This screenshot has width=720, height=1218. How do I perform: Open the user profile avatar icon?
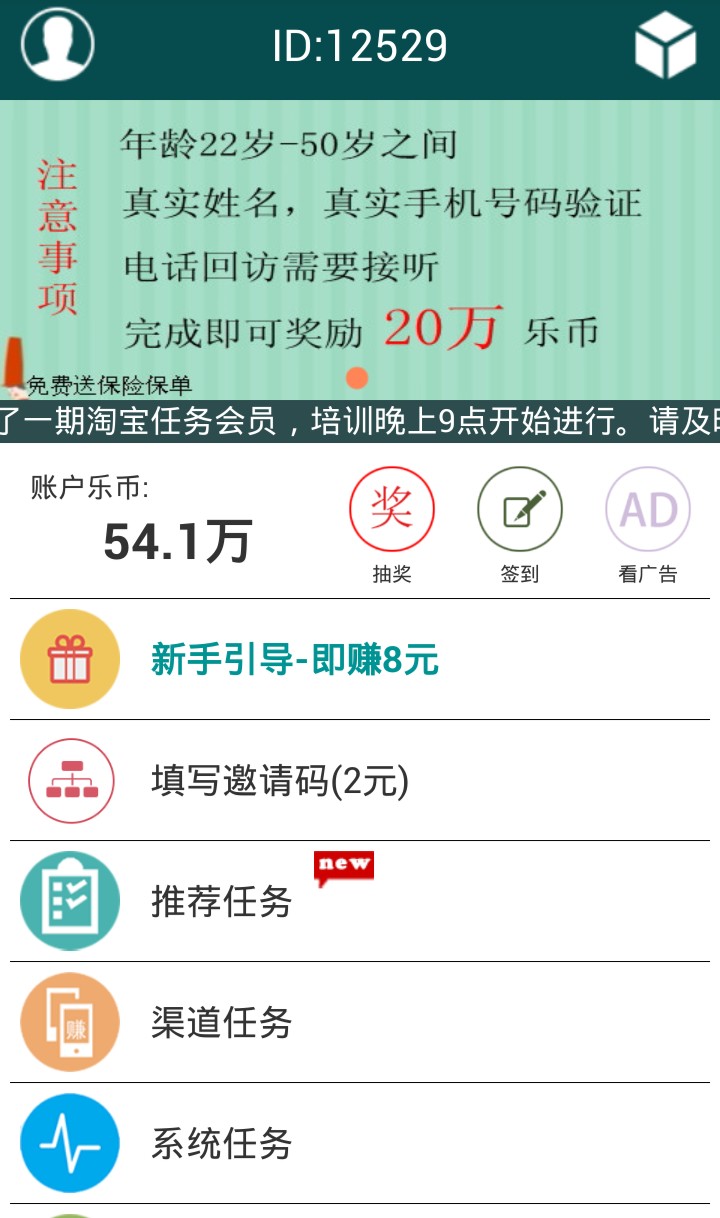click(57, 45)
